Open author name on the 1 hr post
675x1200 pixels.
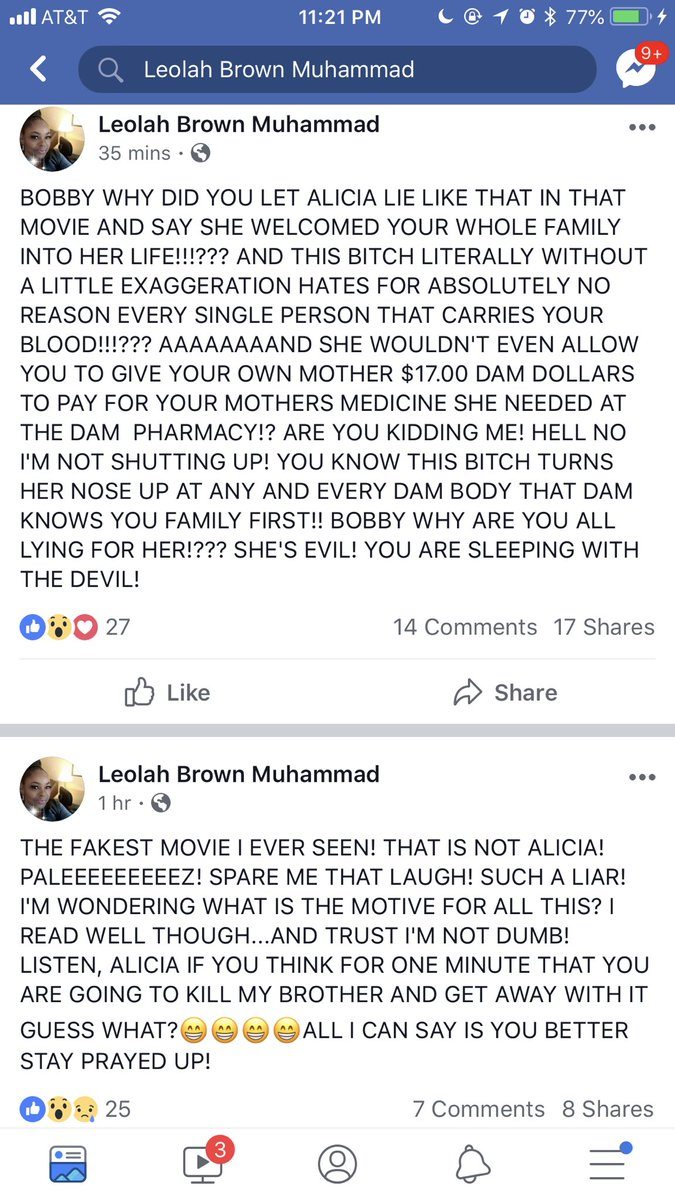[238, 774]
